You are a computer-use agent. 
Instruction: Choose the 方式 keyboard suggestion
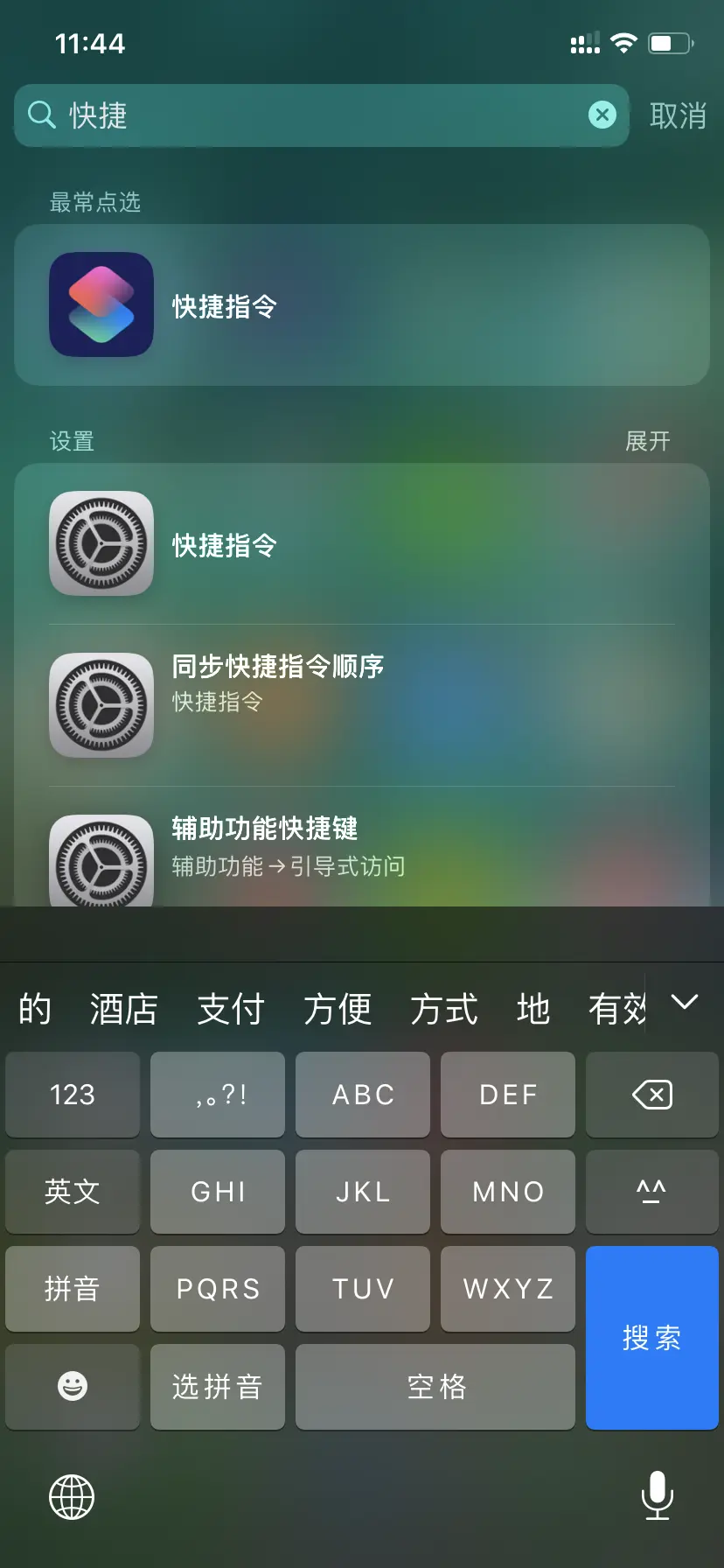pyautogui.click(x=444, y=1009)
